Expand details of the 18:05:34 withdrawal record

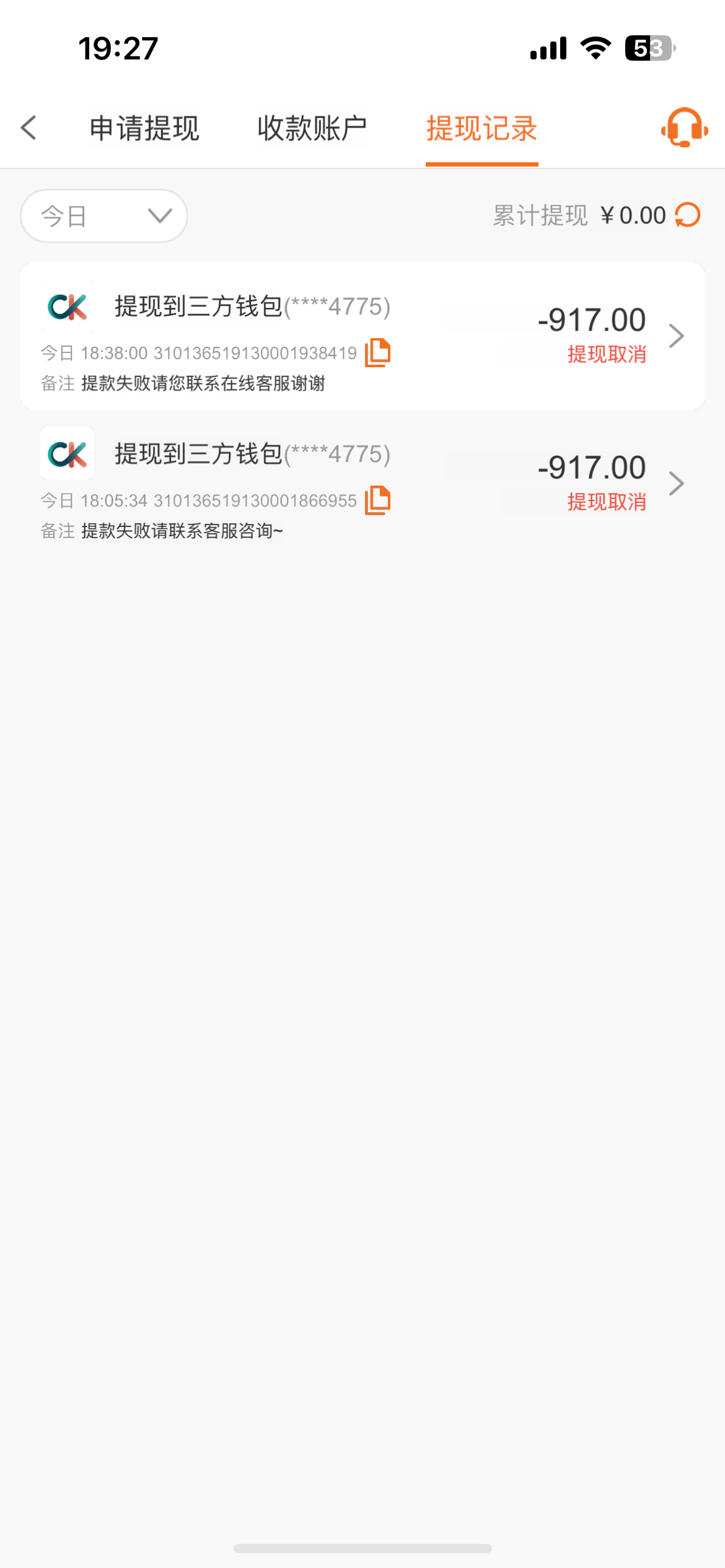[x=676, y=484]
